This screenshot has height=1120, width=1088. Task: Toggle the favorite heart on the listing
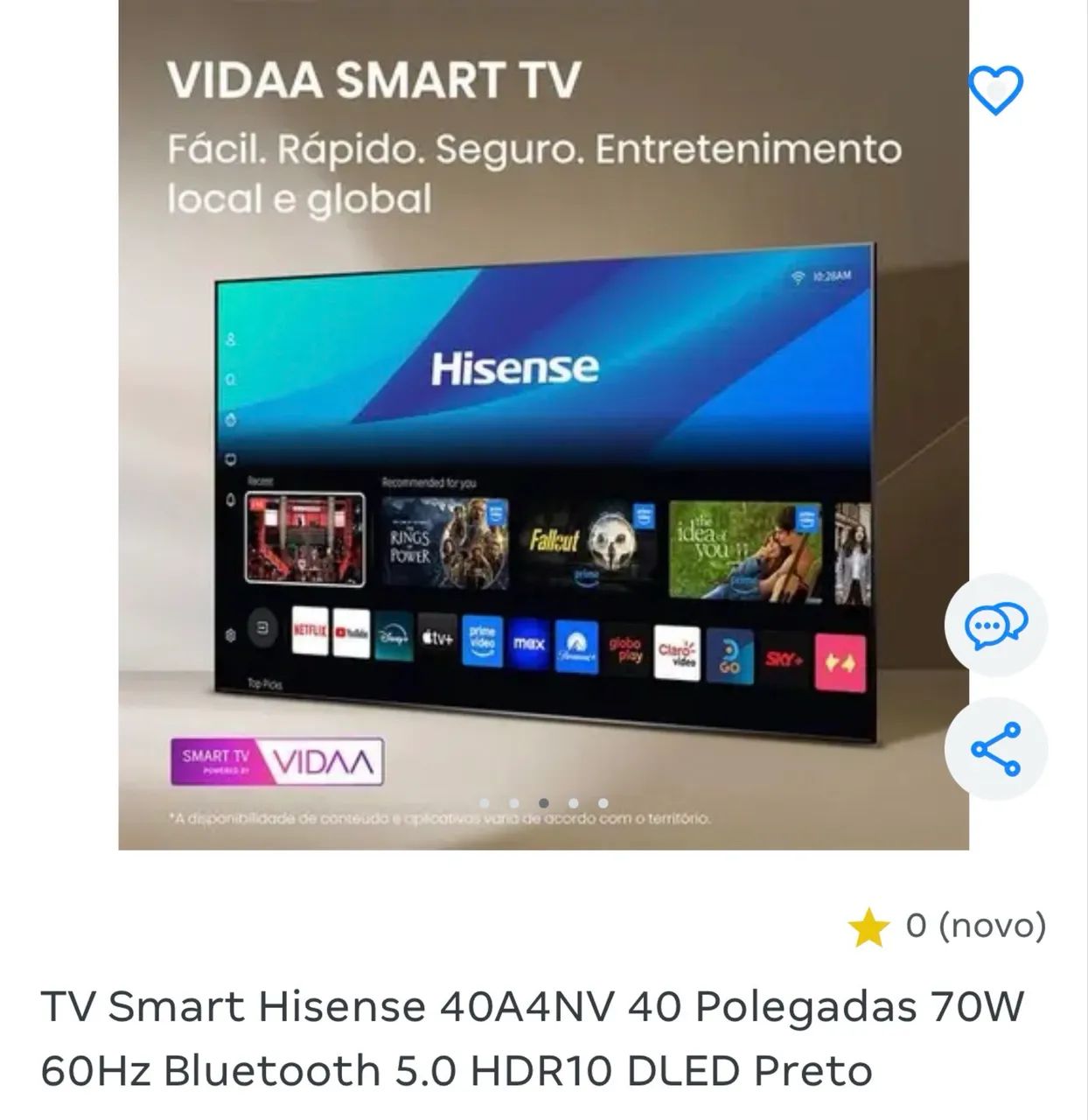996,87
